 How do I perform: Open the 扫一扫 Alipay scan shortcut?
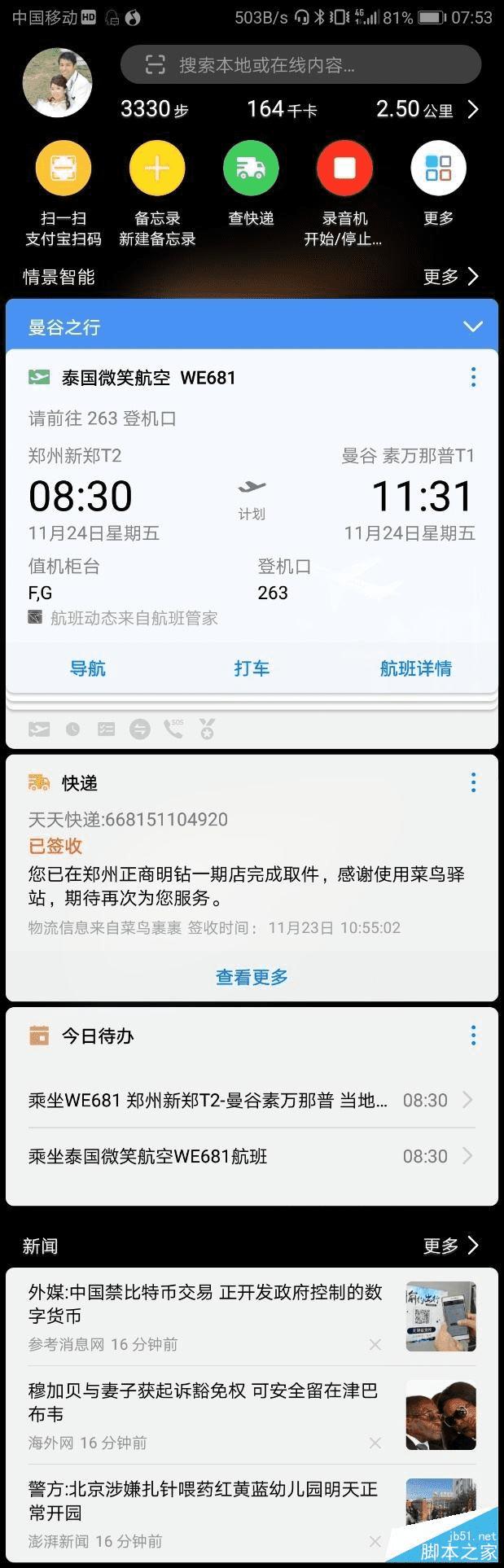[x=64, y=169]
